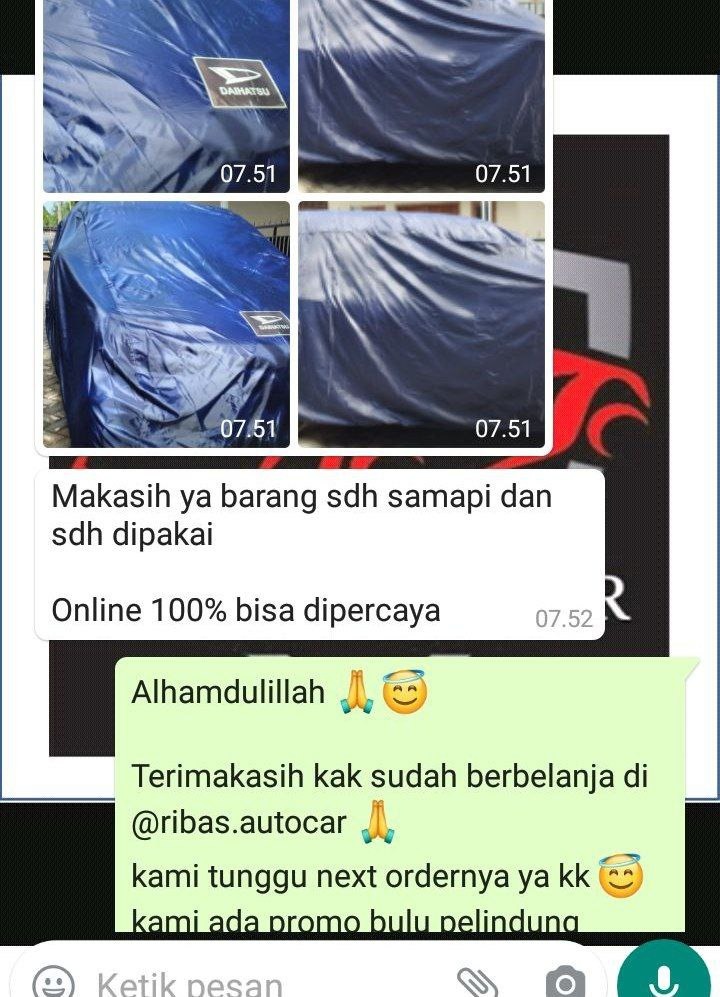720x997 pixels.
Task: View the photo of covered car beside fence
Action: (x=166, y=324)
